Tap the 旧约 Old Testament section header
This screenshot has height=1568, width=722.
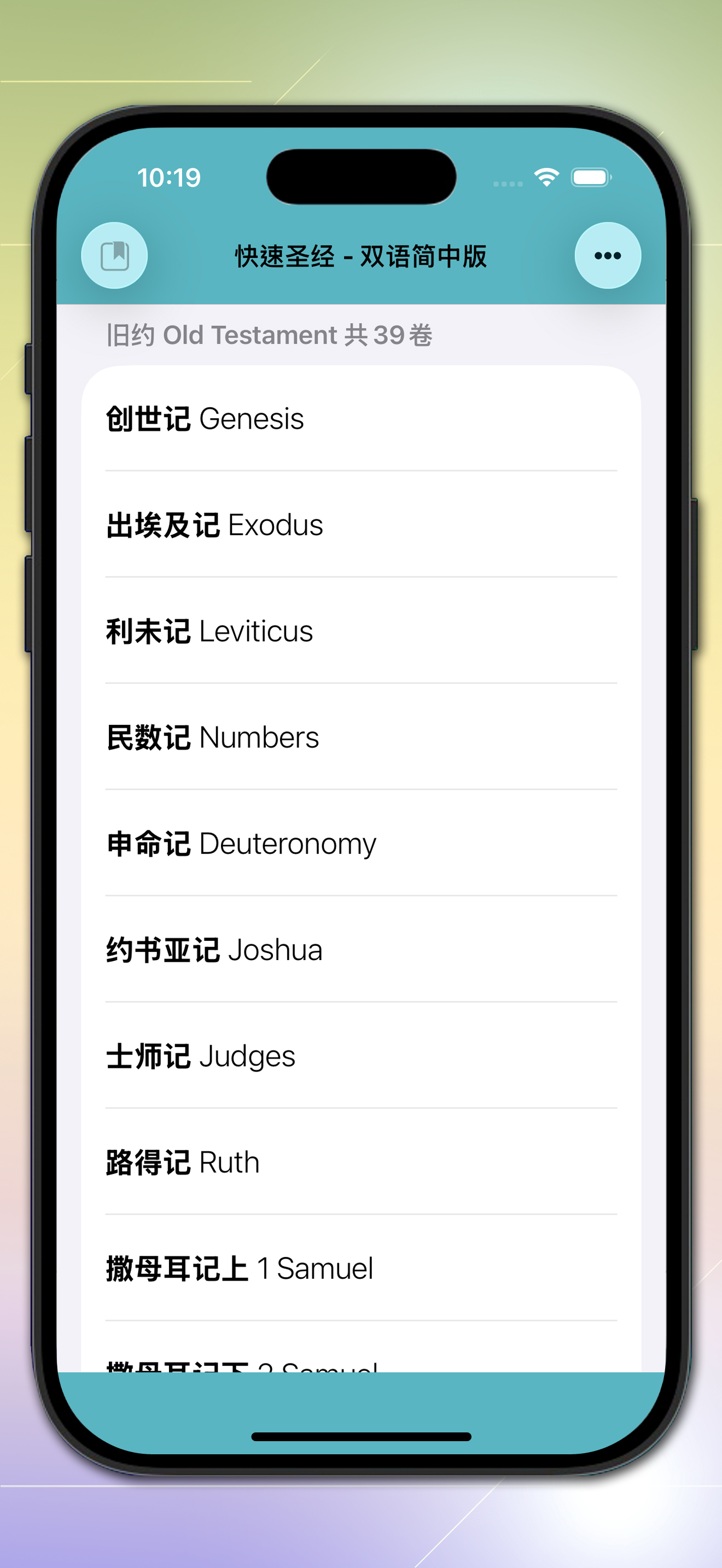click(x=271, y=334)
